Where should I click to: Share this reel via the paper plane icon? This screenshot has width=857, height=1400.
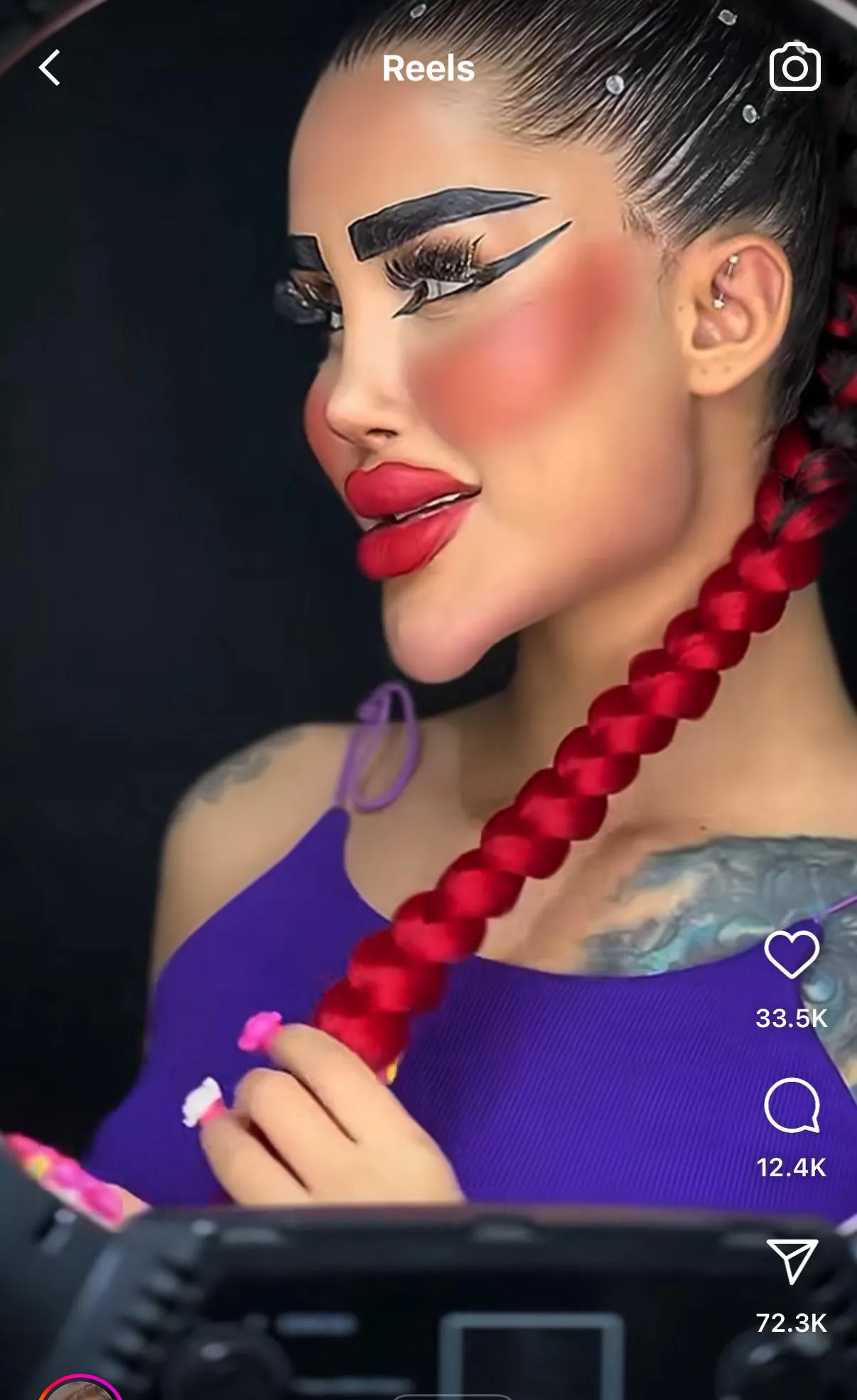[x=792, y=1261]
